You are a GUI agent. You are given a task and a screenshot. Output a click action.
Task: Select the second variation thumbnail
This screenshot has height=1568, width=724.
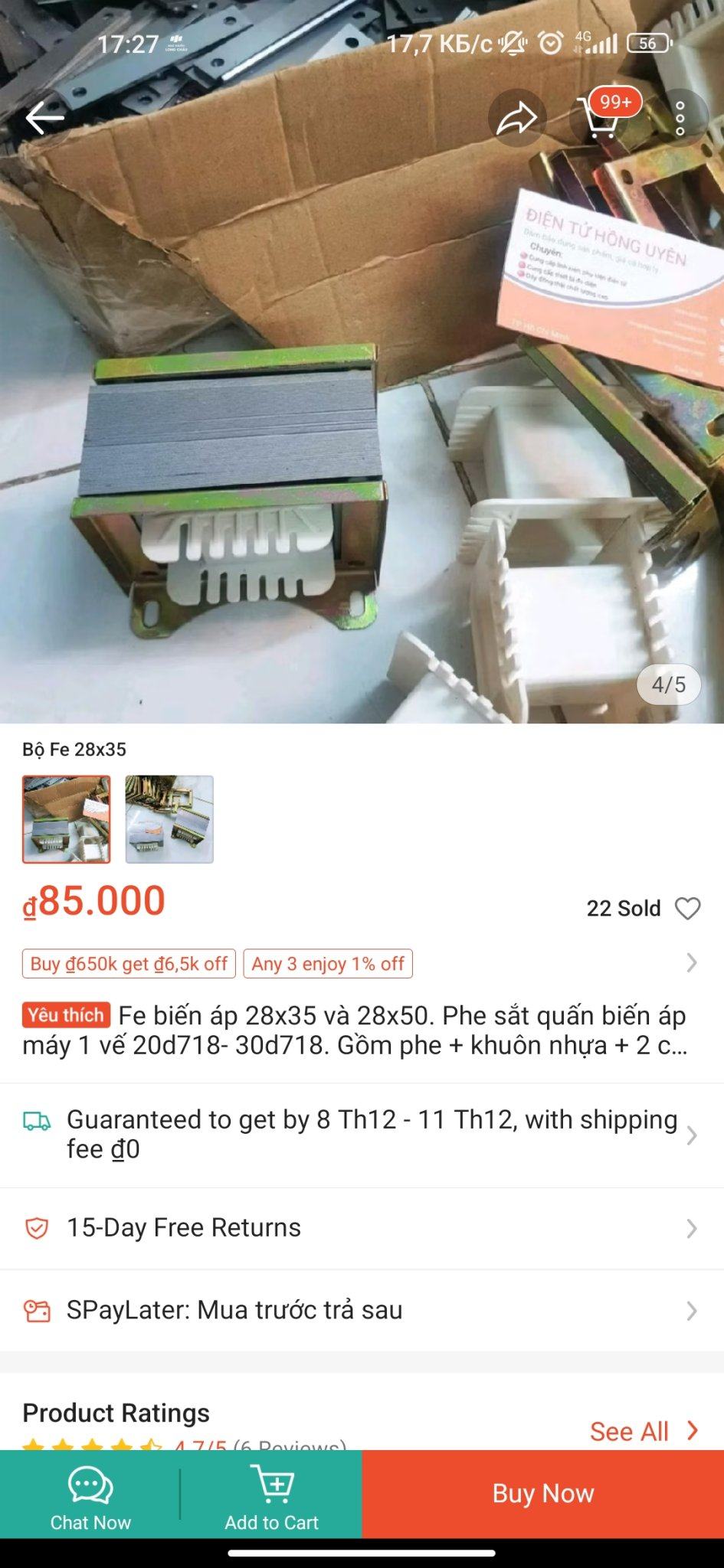pyautogui.click(x=169, y=819)
